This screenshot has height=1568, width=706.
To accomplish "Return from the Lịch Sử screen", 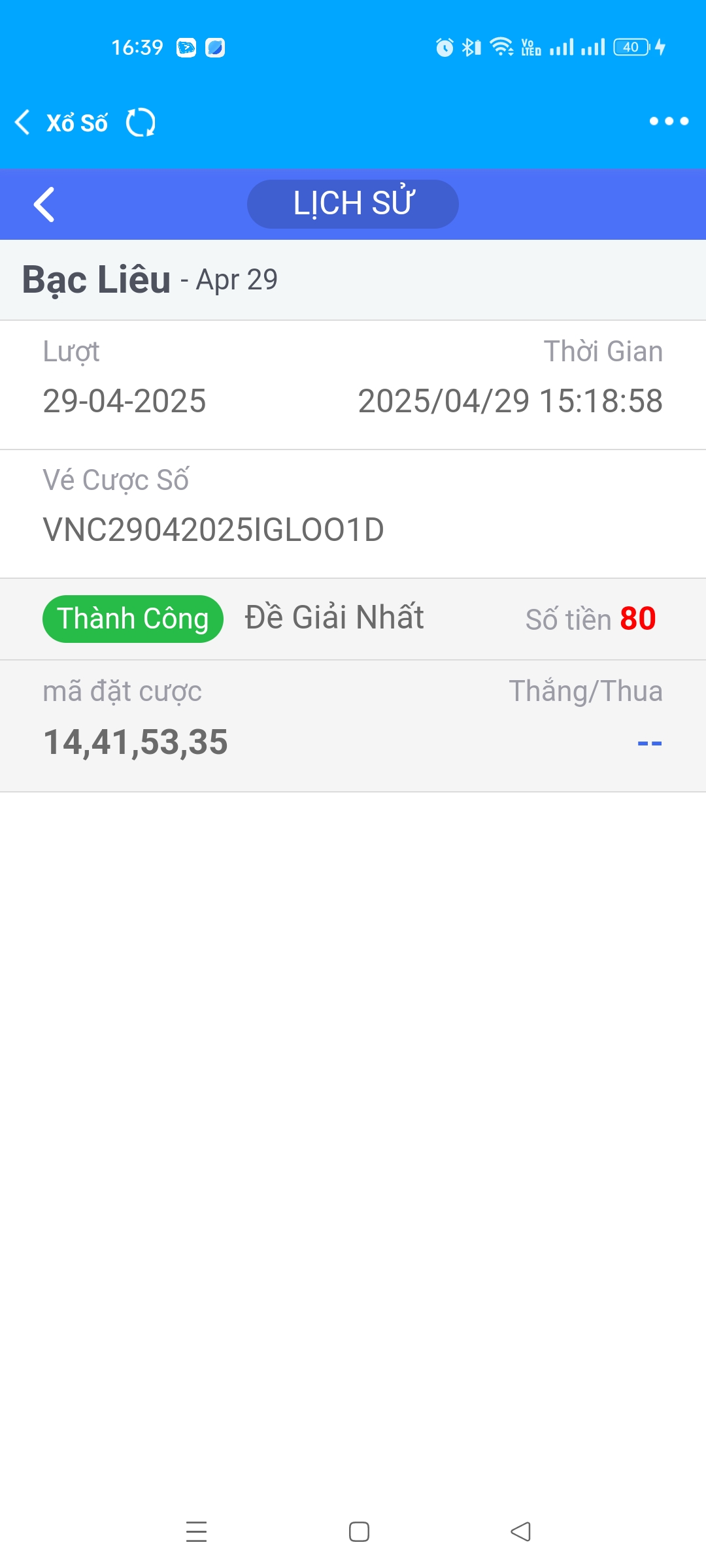I will pos(44,204).
